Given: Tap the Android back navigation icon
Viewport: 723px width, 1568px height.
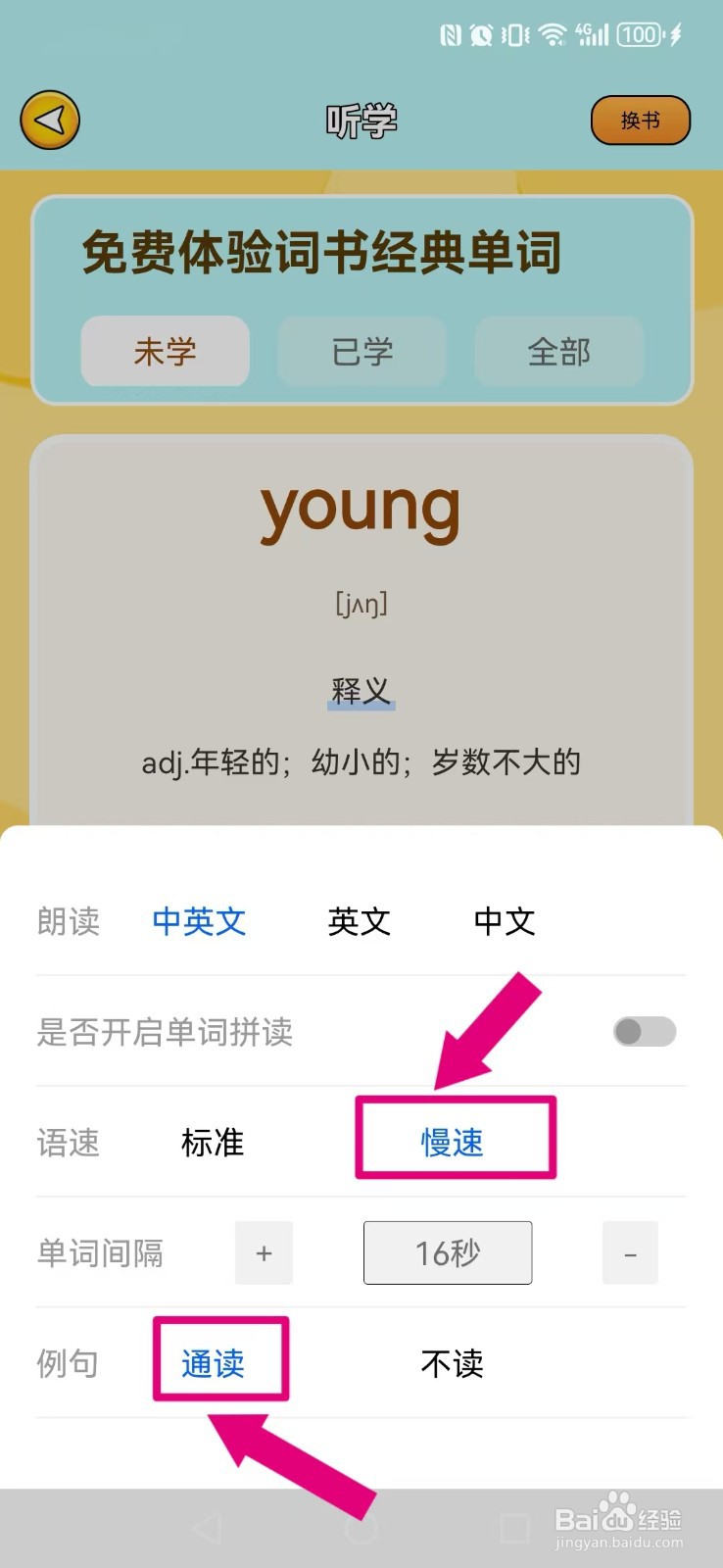Looking at the screenshot, I should (207, 1526).
